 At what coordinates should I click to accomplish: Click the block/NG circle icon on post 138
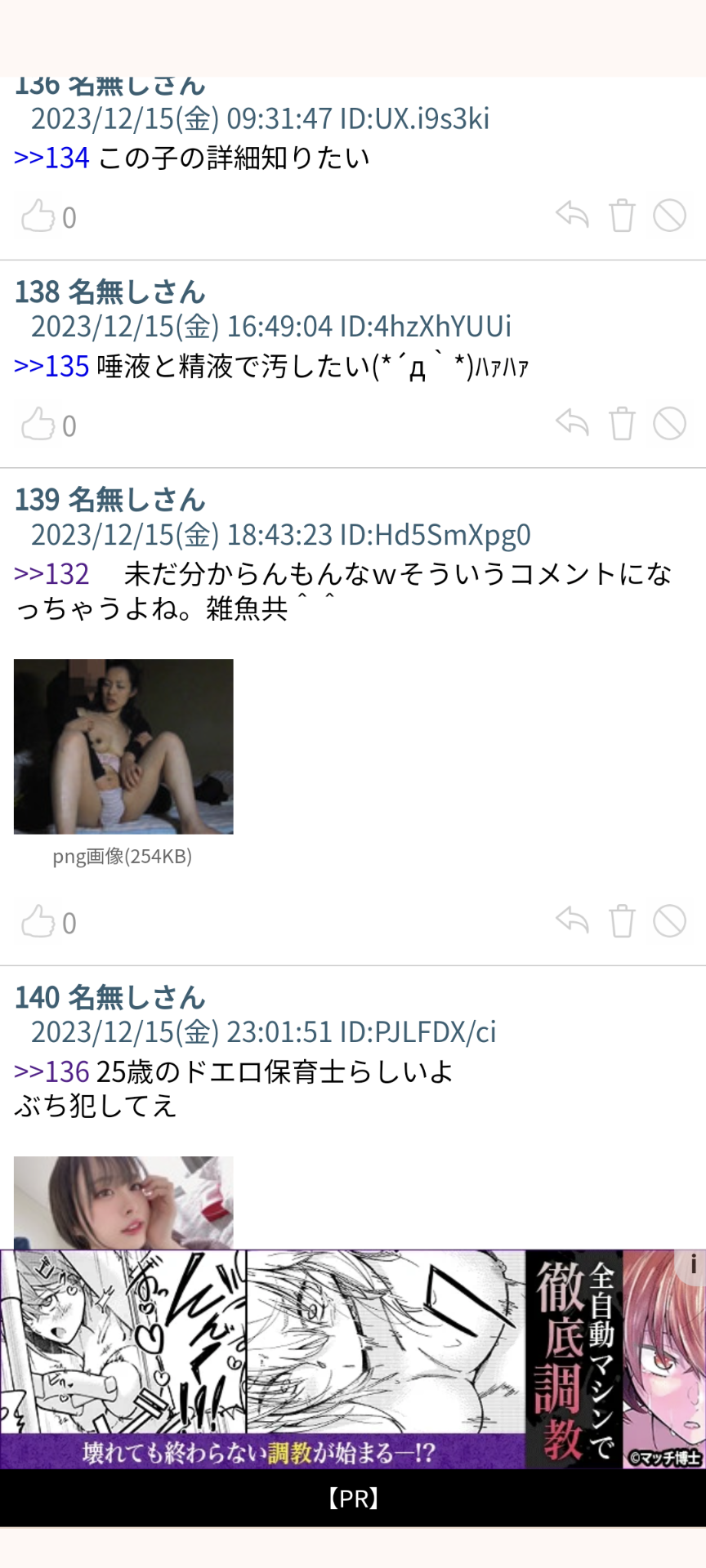click(672, 423)
